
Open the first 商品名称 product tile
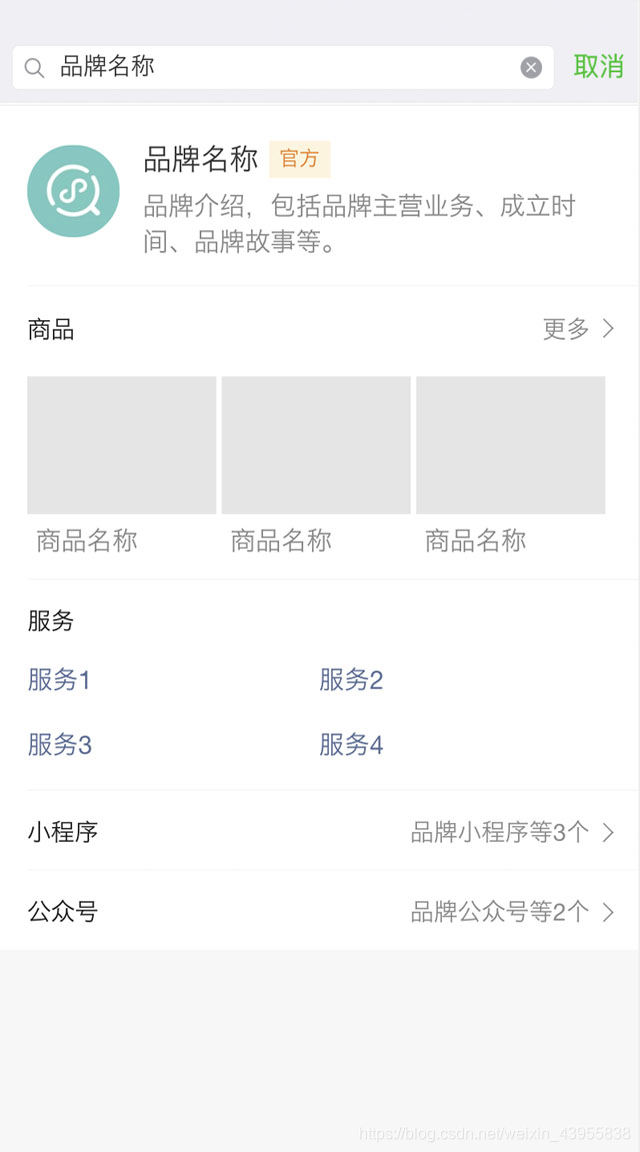tap(121, 466)
